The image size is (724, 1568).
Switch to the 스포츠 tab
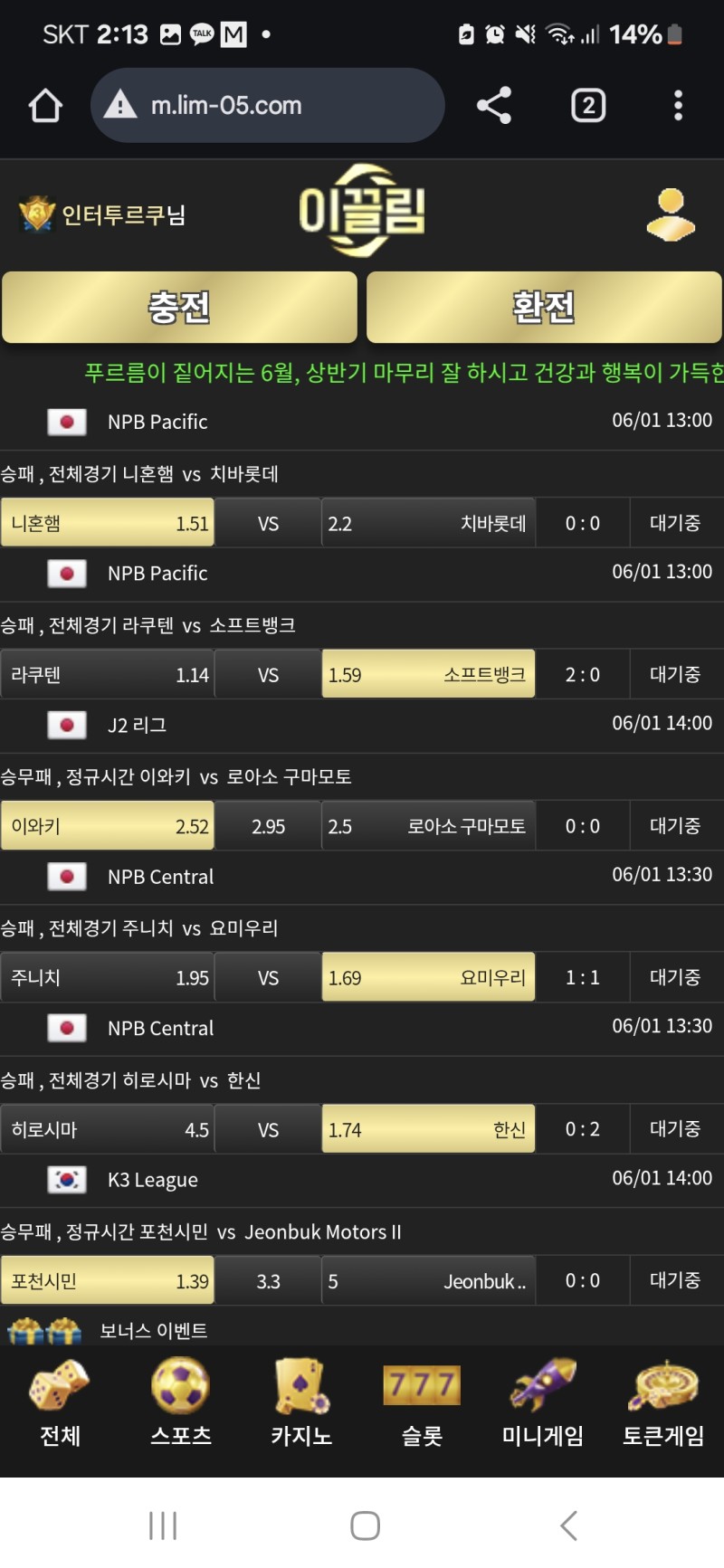(x=181, y=1402)
